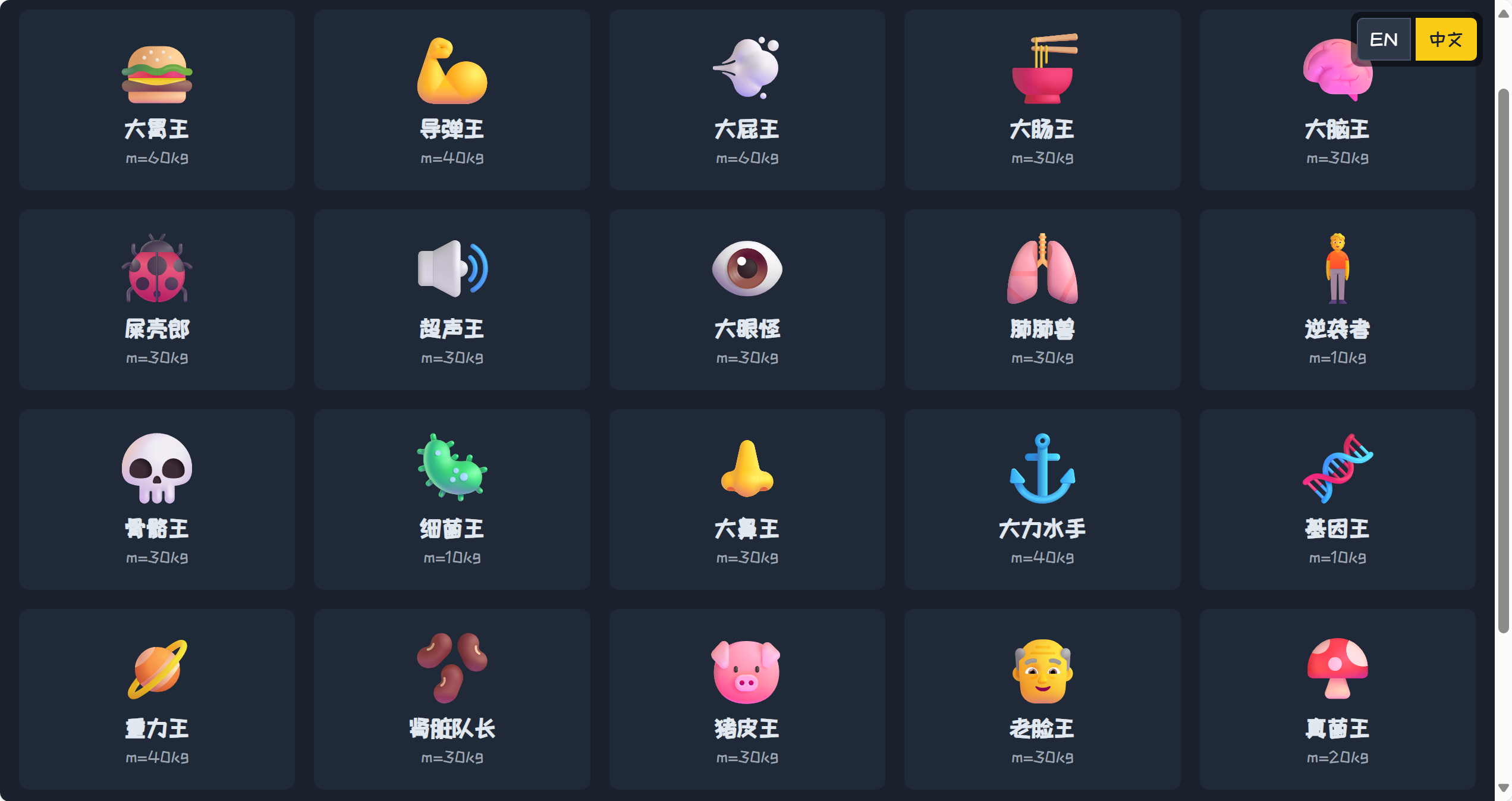Switch language to EN
1512x801 pixels.
[1383, 40]
